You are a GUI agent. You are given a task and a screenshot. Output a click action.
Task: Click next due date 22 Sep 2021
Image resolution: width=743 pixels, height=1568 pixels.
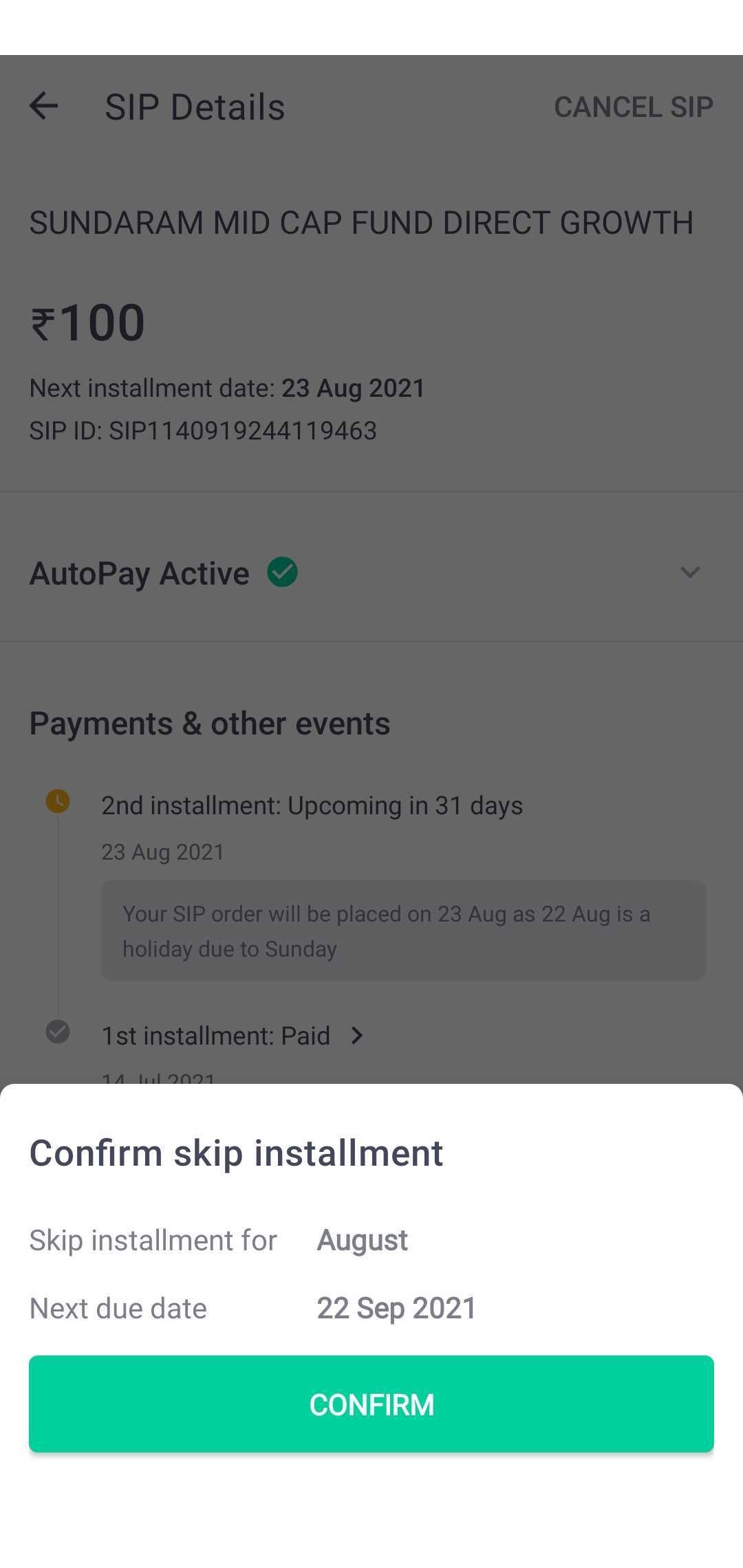(397, 1307)
